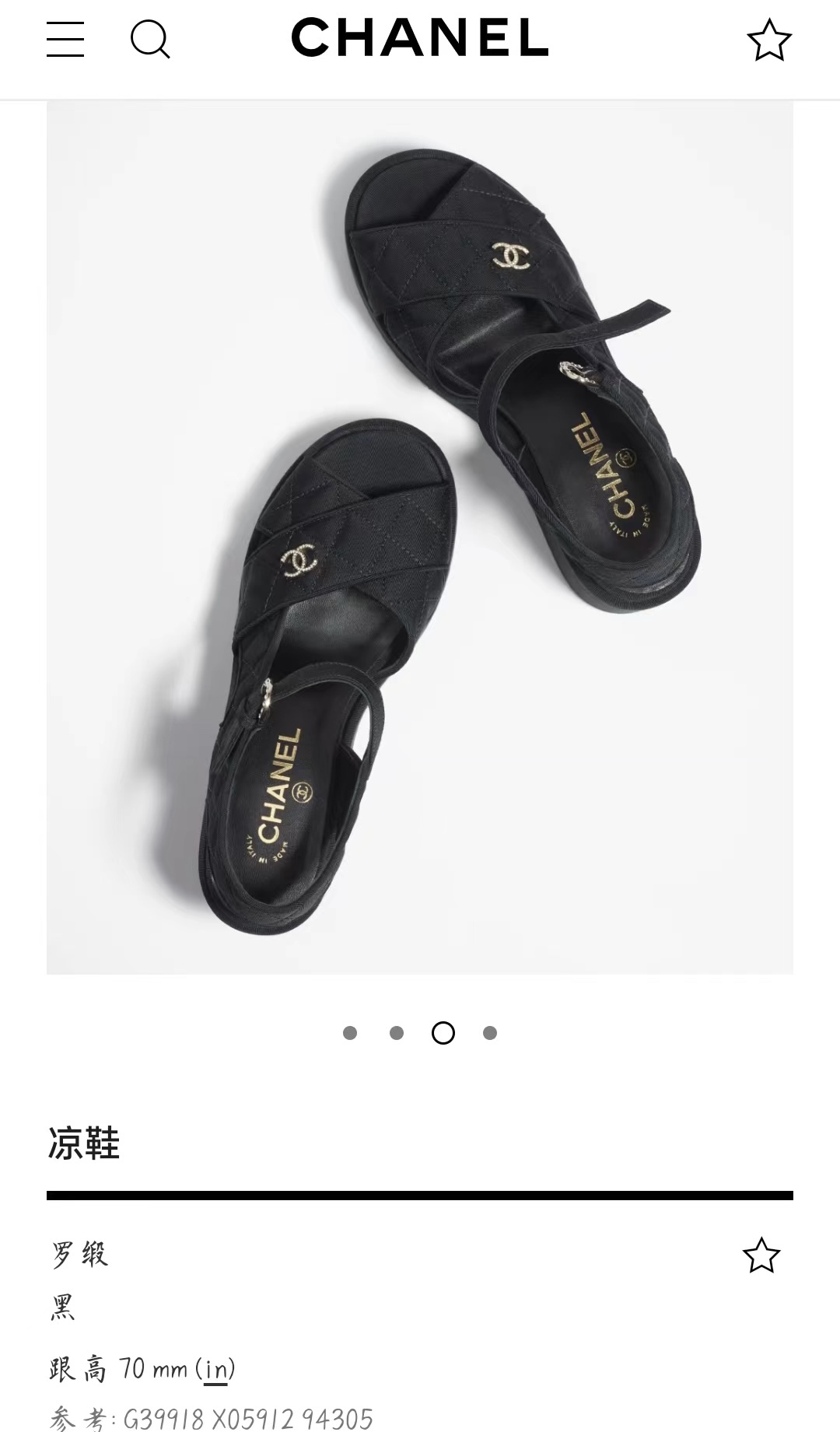Jump to the first image dot
The image size is (840, 1432).
[350, 1033]
